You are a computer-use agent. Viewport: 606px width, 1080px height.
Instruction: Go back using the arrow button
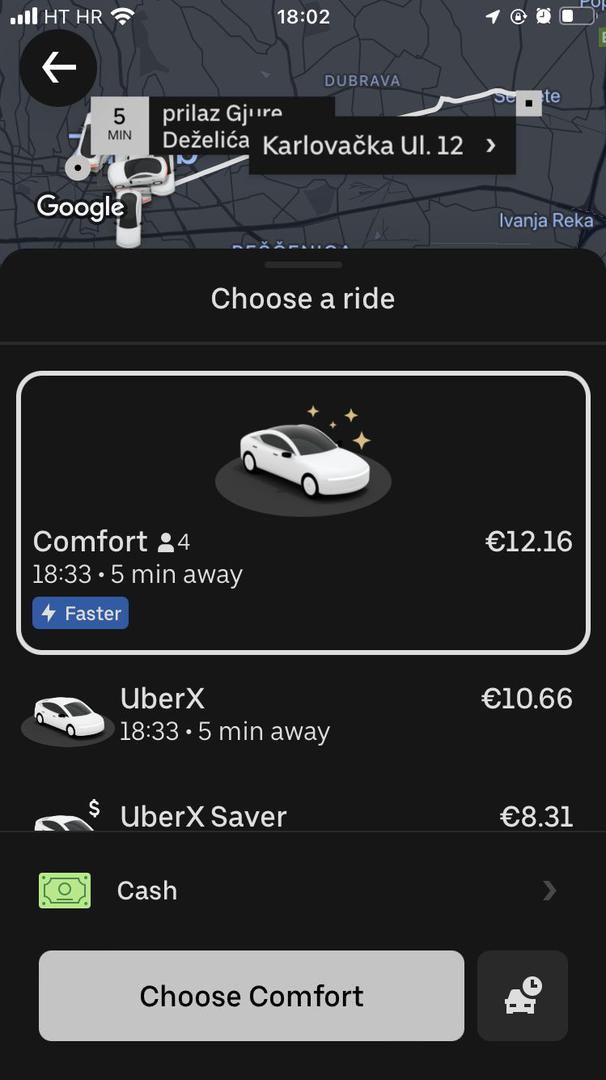(58, 68)
